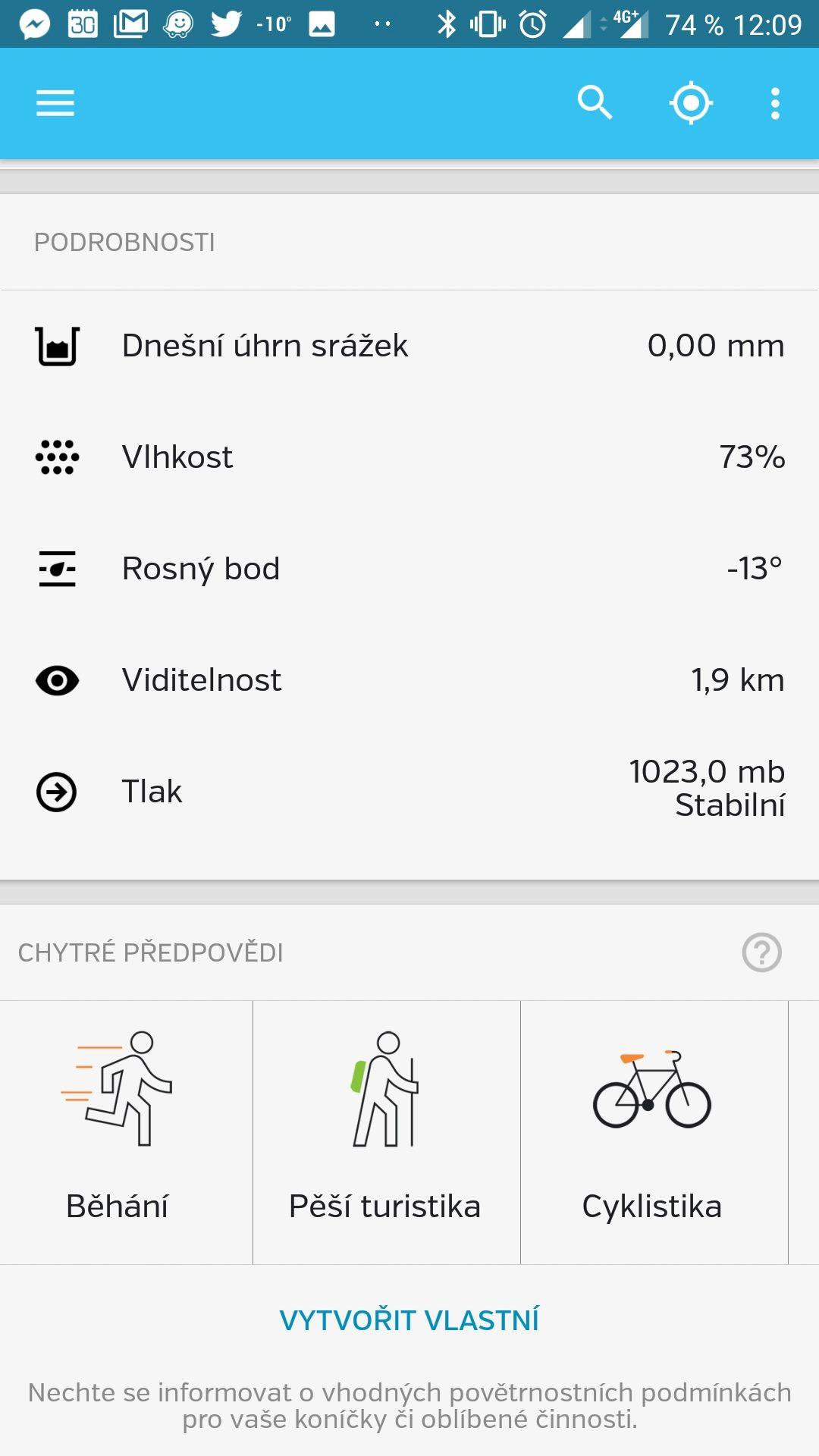Show help for Chytré předpovědi
This screenshot has height=1456, width=819.
[x=761, y=952]
